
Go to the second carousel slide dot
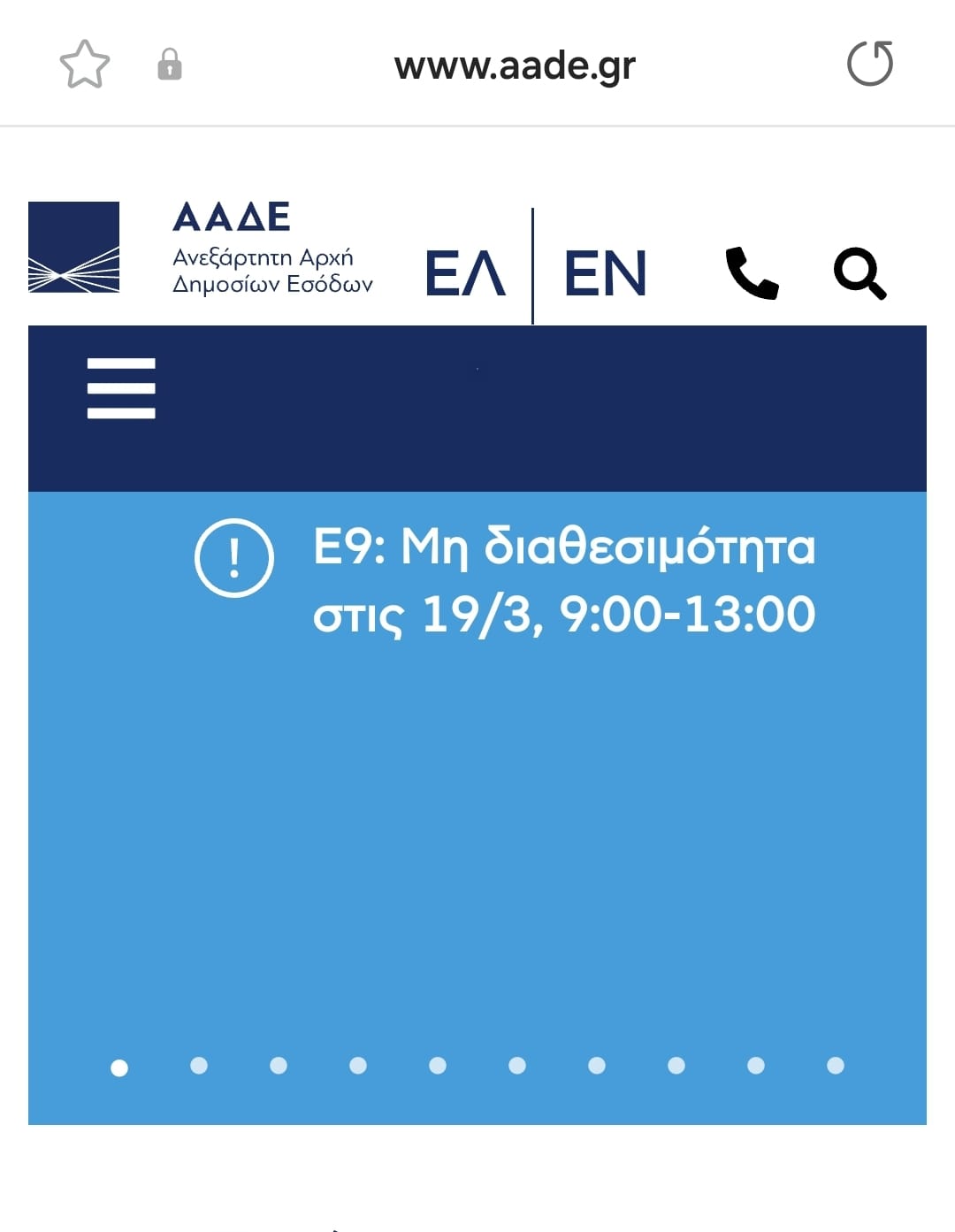(199, 1066)
